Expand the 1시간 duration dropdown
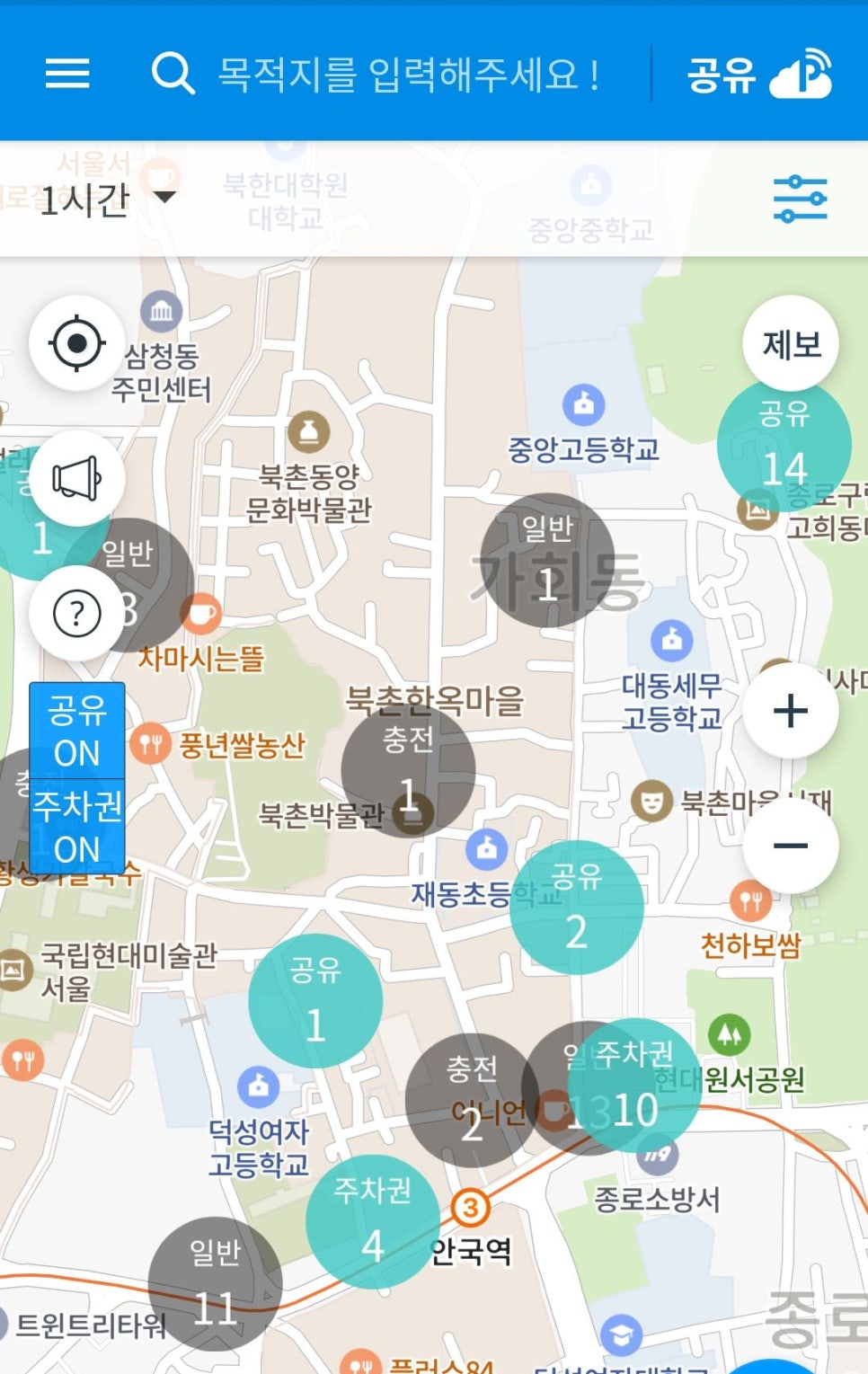The image size is (868, 1374). tap(108, 199)
